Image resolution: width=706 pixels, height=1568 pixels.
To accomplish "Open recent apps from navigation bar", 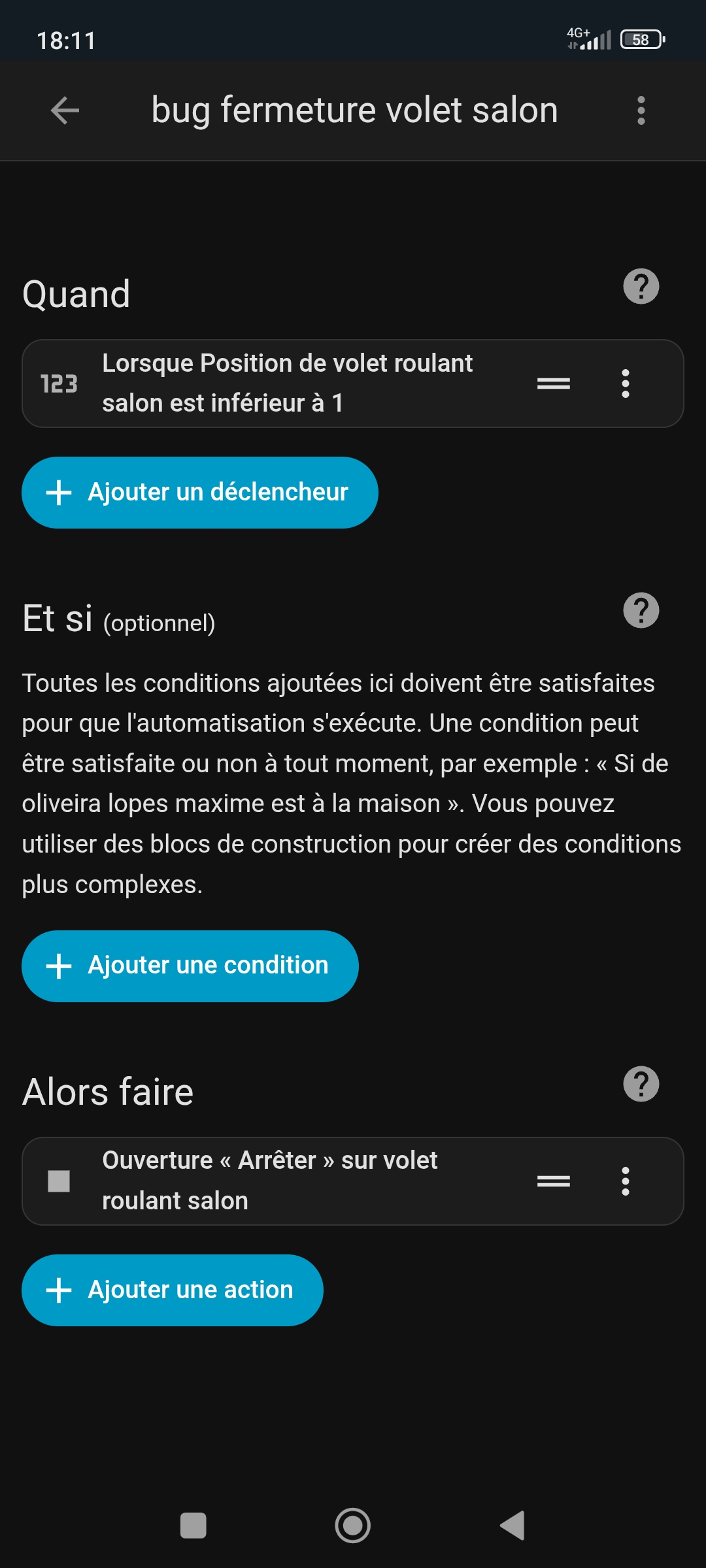I will coord(193,1526).
